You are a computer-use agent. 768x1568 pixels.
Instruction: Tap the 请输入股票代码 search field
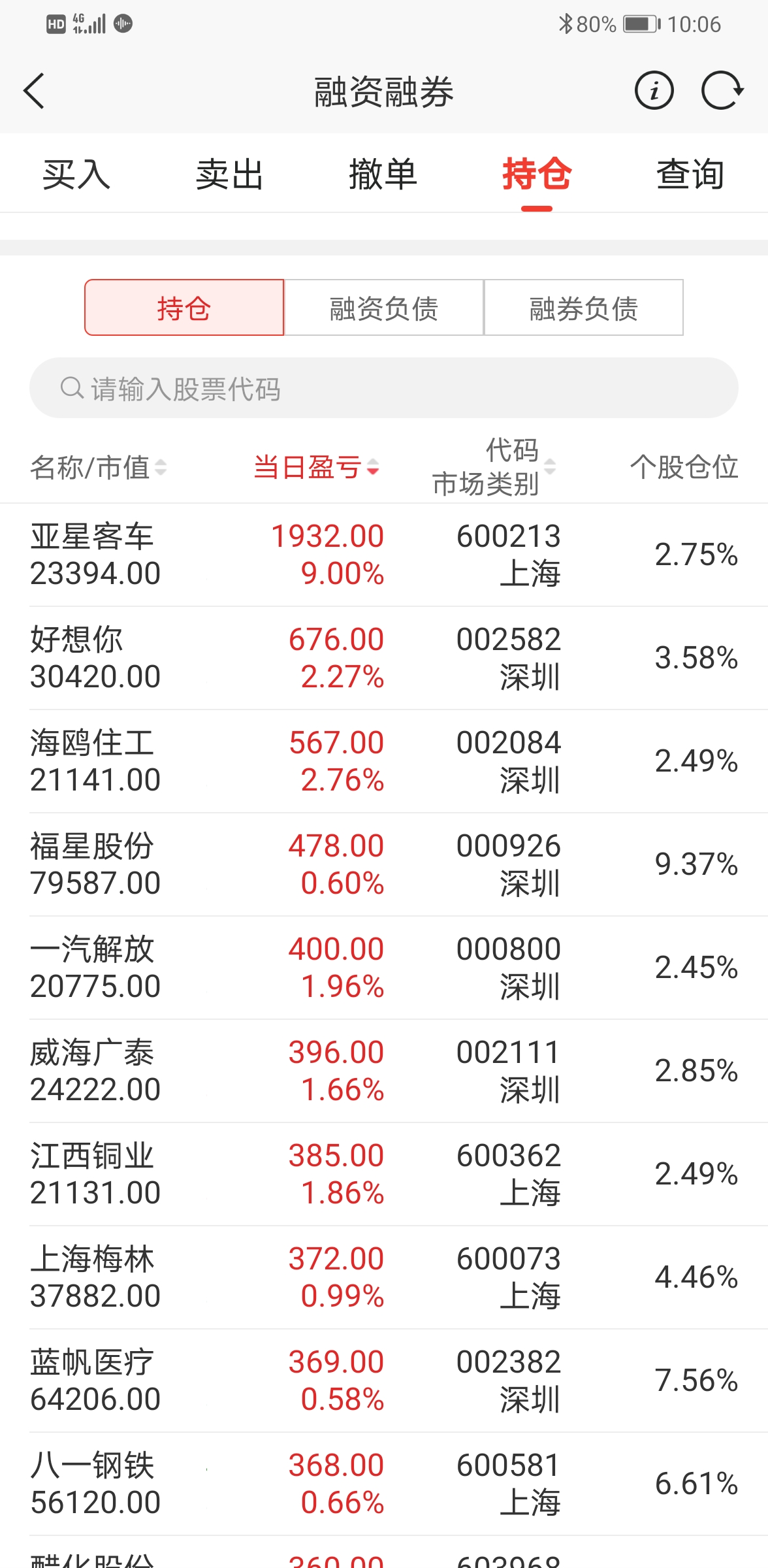(384, 389)
